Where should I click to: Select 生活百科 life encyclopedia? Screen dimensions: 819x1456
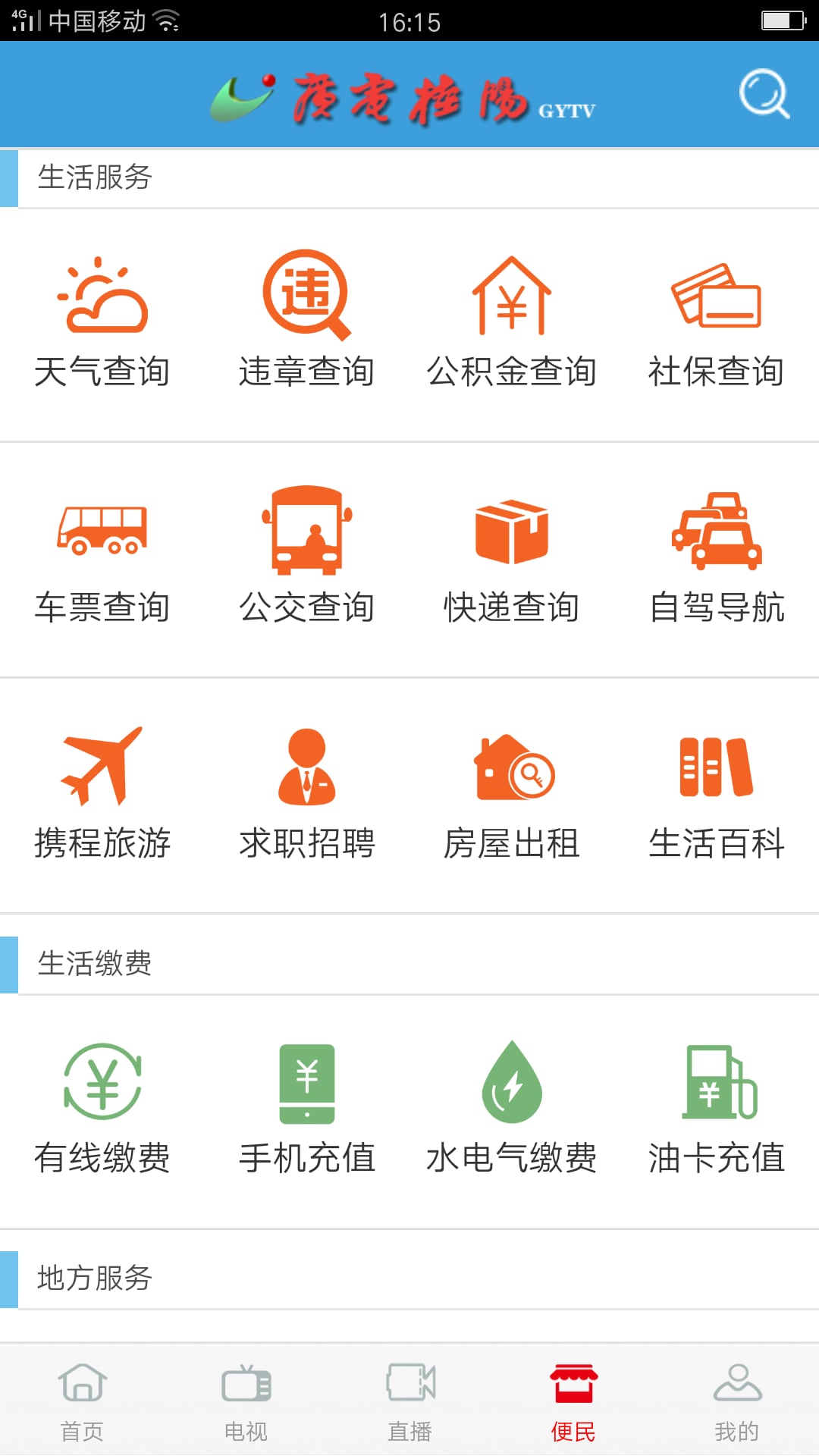(x=717, y=796)
